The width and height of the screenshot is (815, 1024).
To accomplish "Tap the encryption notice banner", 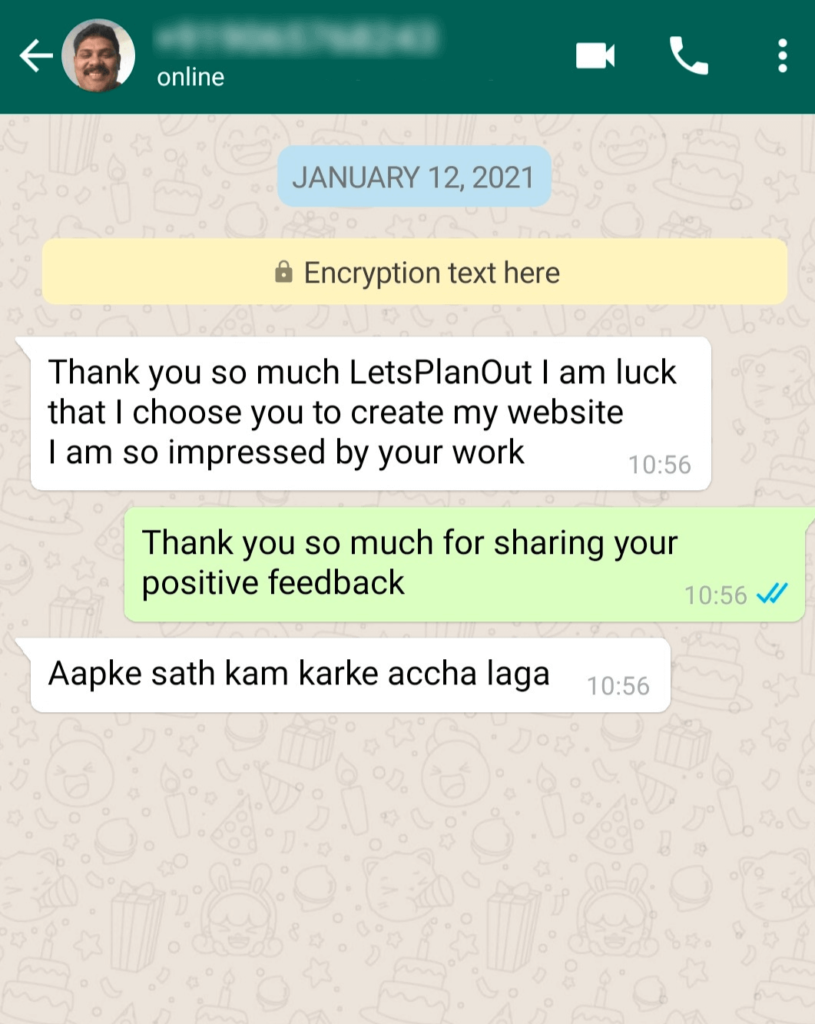I will (414, 272).
